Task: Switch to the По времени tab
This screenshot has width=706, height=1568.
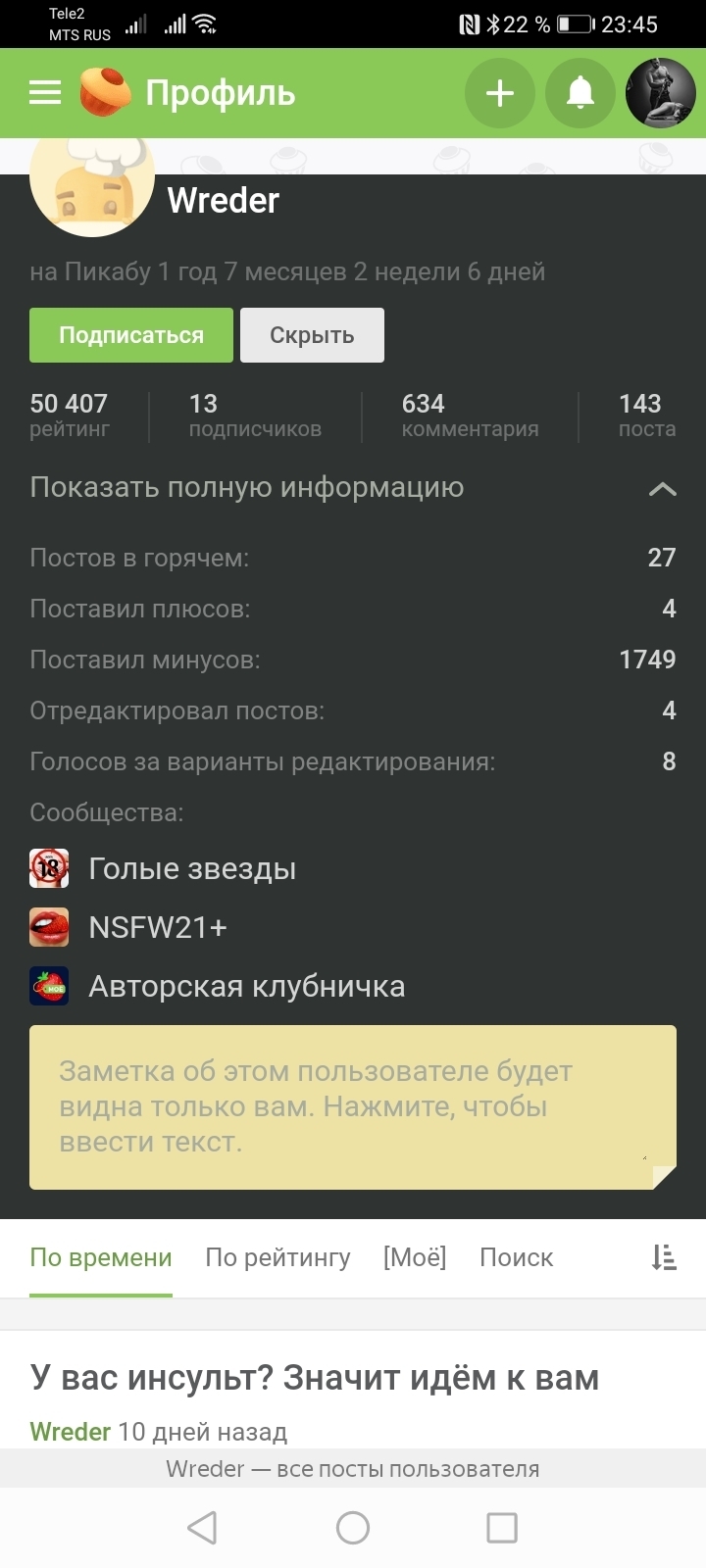Action: click(x=101, y=1258)
